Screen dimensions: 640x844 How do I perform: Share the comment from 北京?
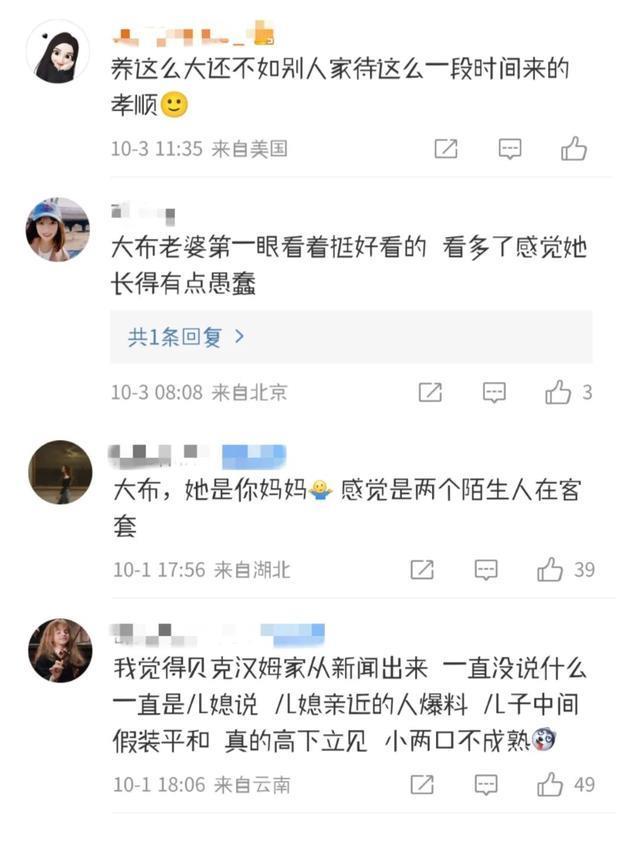(x=430, y=392)
